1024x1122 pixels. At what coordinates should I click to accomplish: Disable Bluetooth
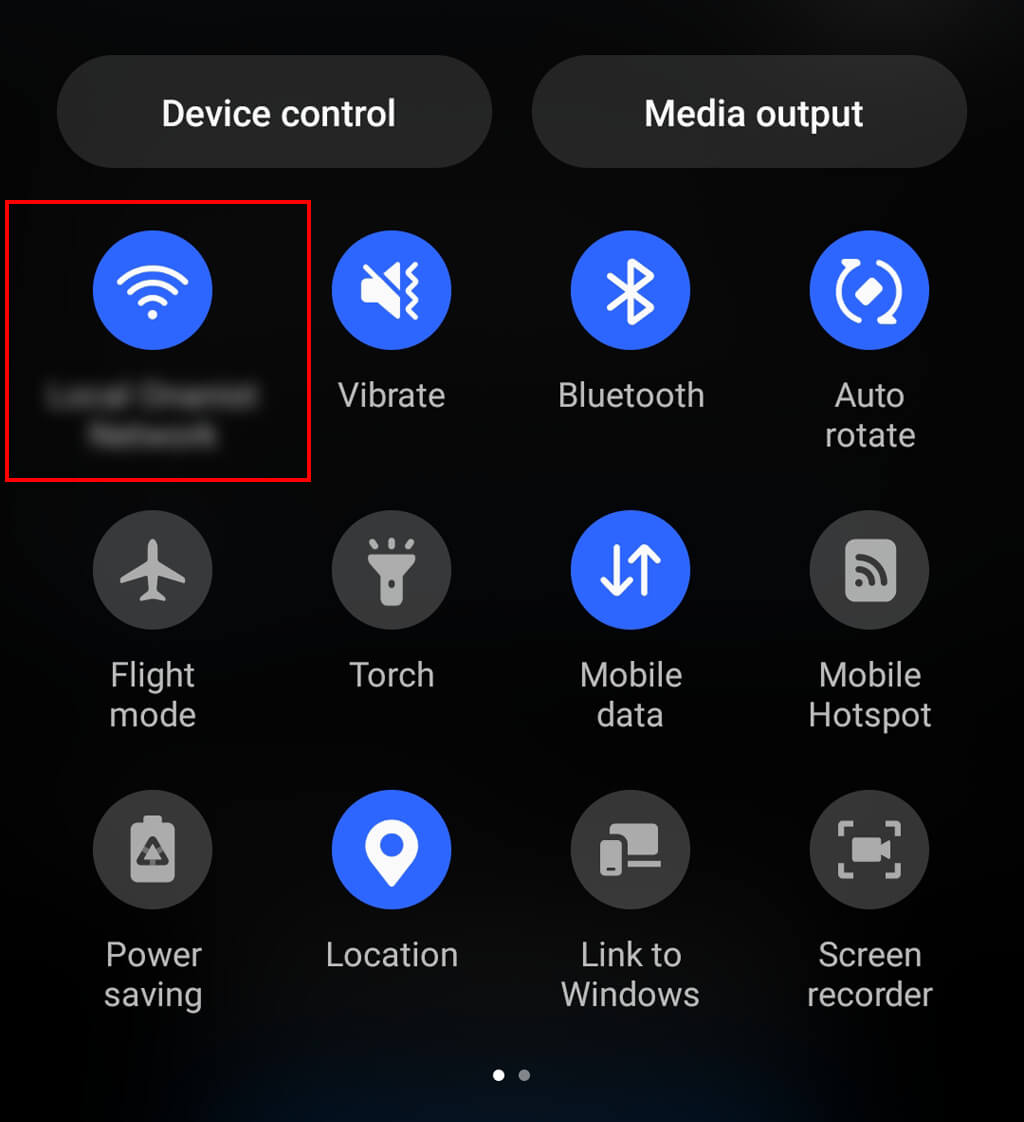pyautogui.click(x=630, y=290)
